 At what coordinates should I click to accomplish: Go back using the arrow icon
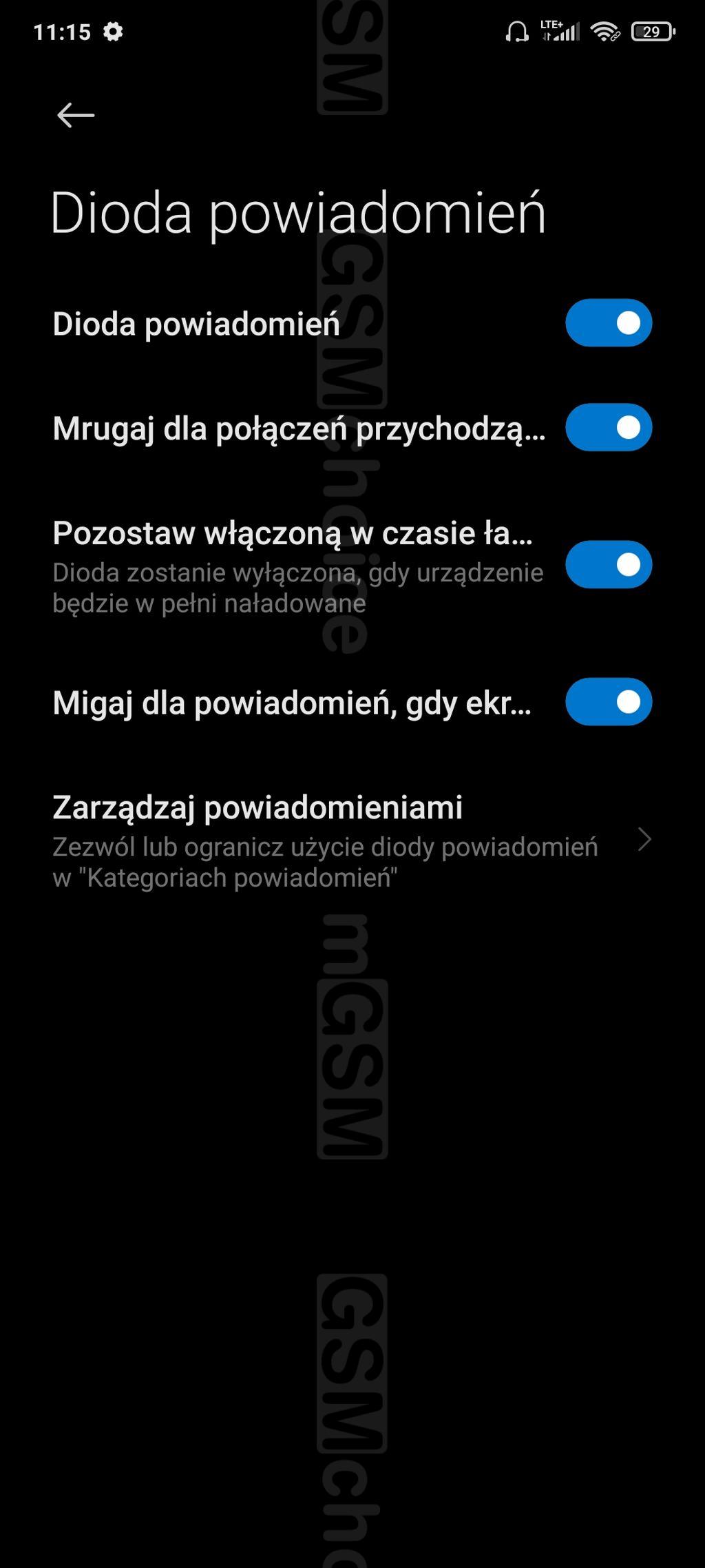(76, 115)
